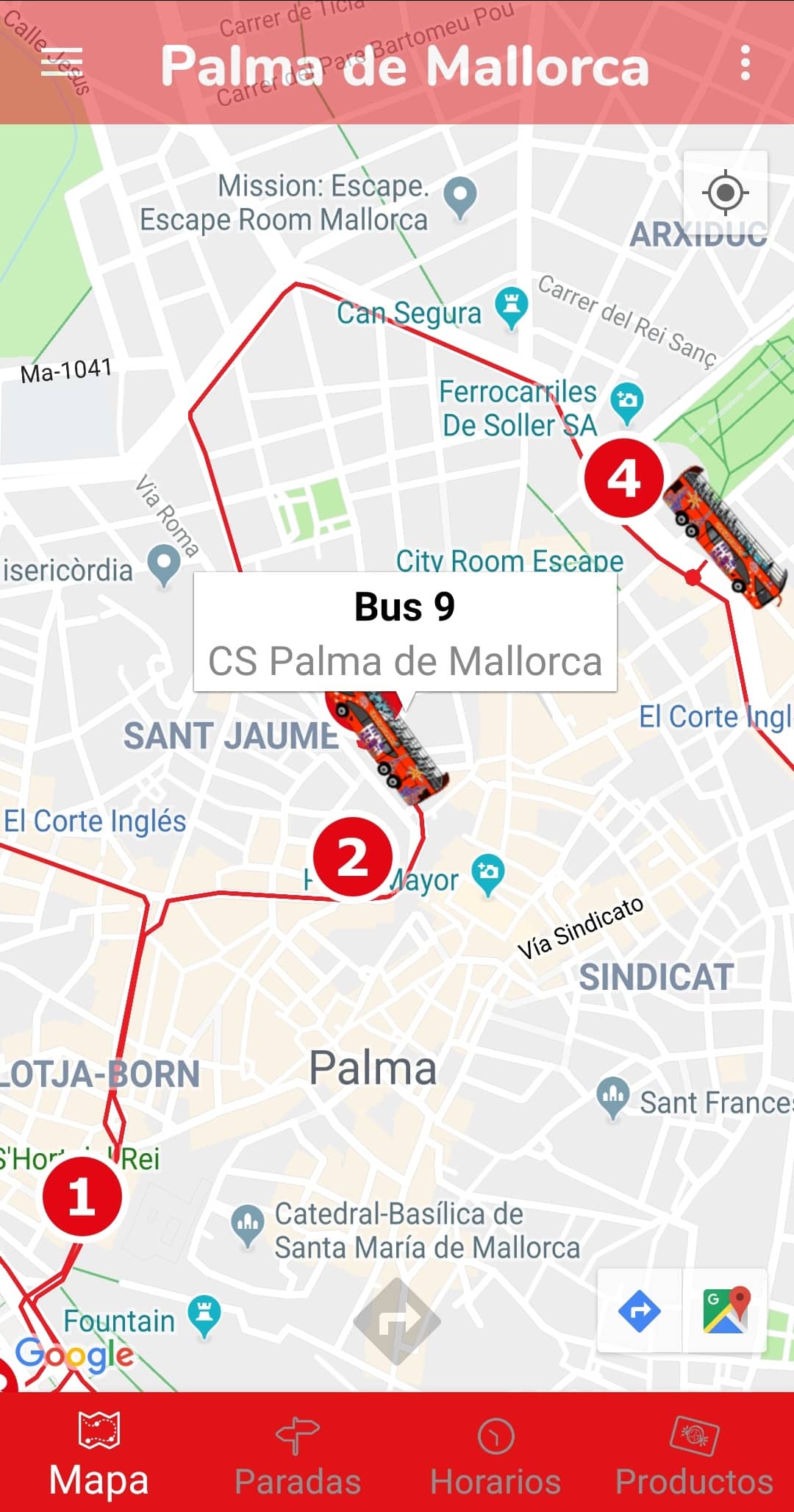Switch to the Horarios tab
The height and width of the screenshot is (1512, 794).
coord(496,1453)
